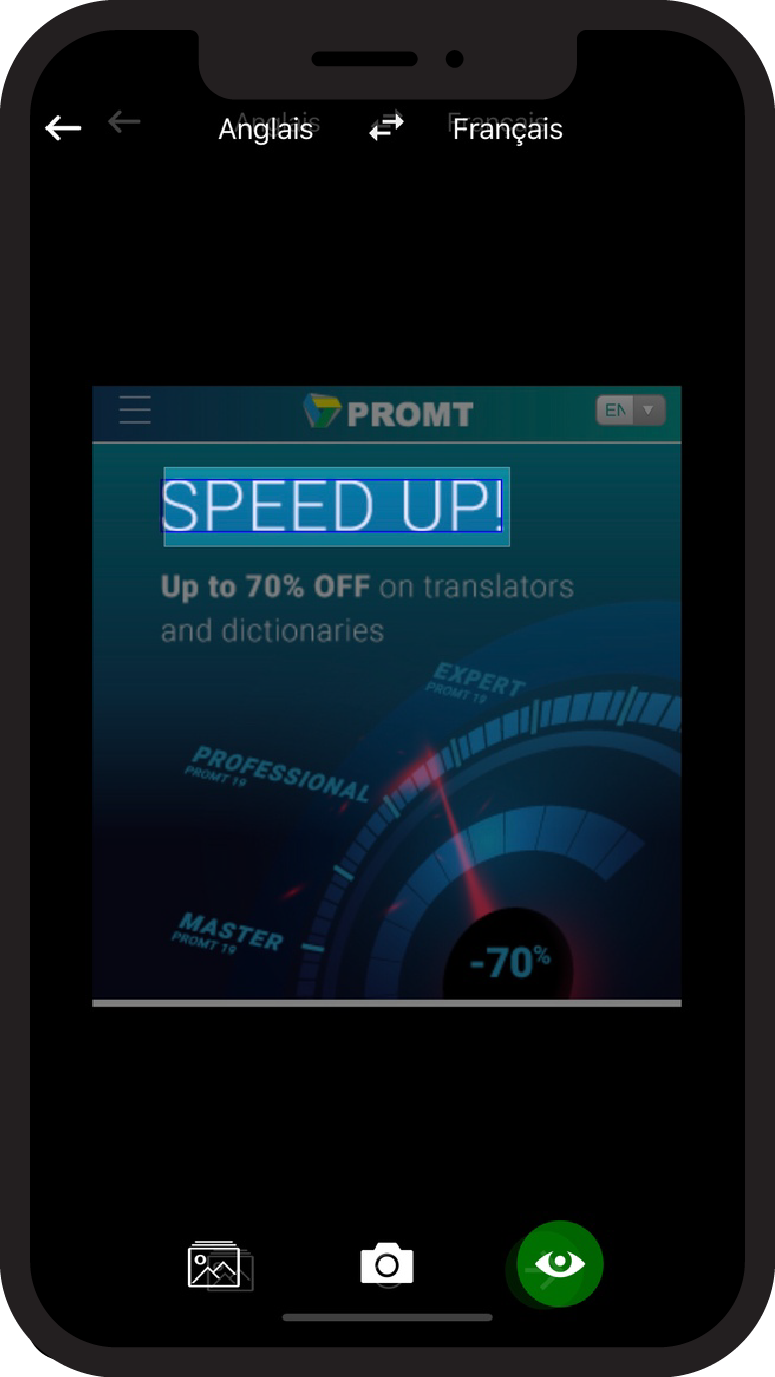The width and height of the screenshot is (775, 1377).
Task: Change target language Français
Action: [x=508, y=130]
